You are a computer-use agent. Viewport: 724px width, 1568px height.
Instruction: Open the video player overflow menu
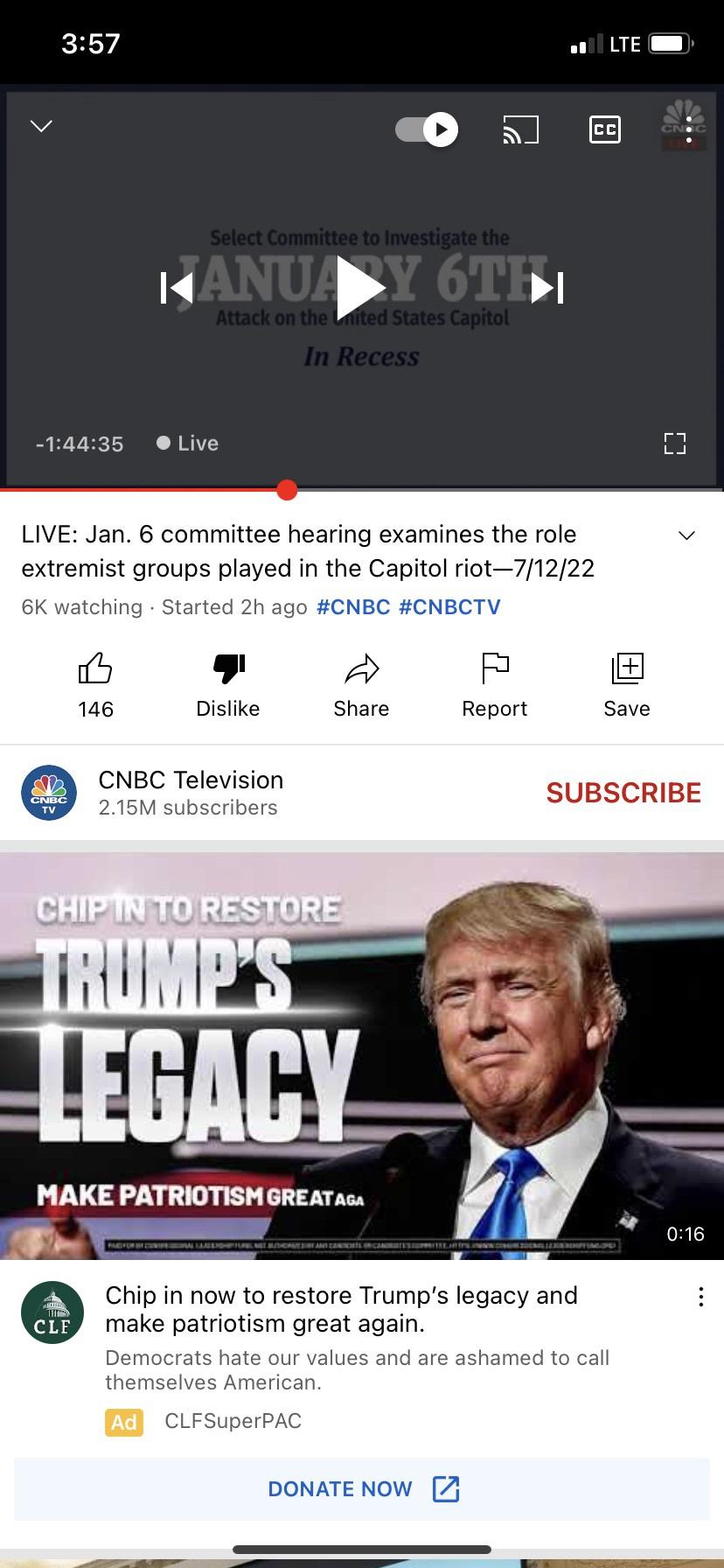pyautogui.click(x=689, y=129)
